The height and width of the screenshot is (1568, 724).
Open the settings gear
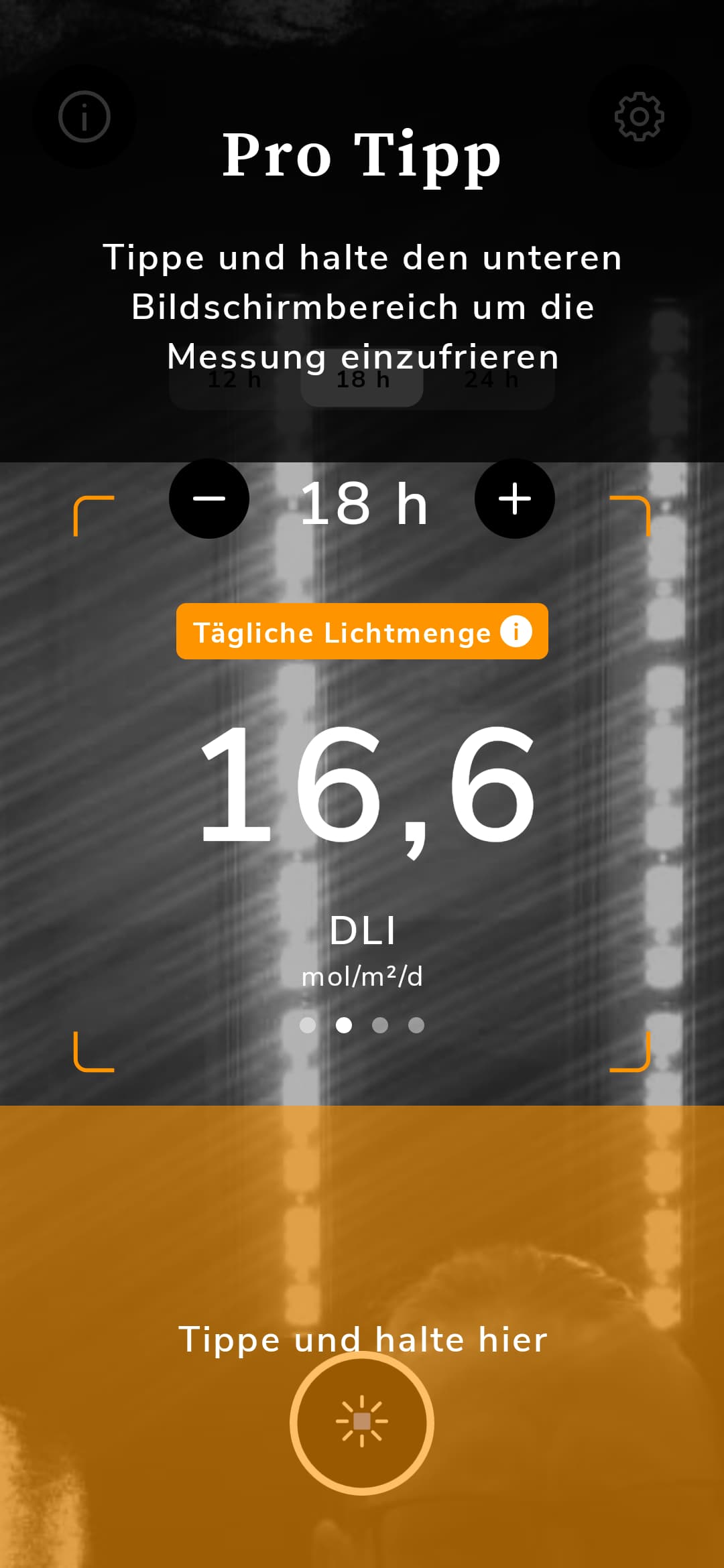point(640,117)
